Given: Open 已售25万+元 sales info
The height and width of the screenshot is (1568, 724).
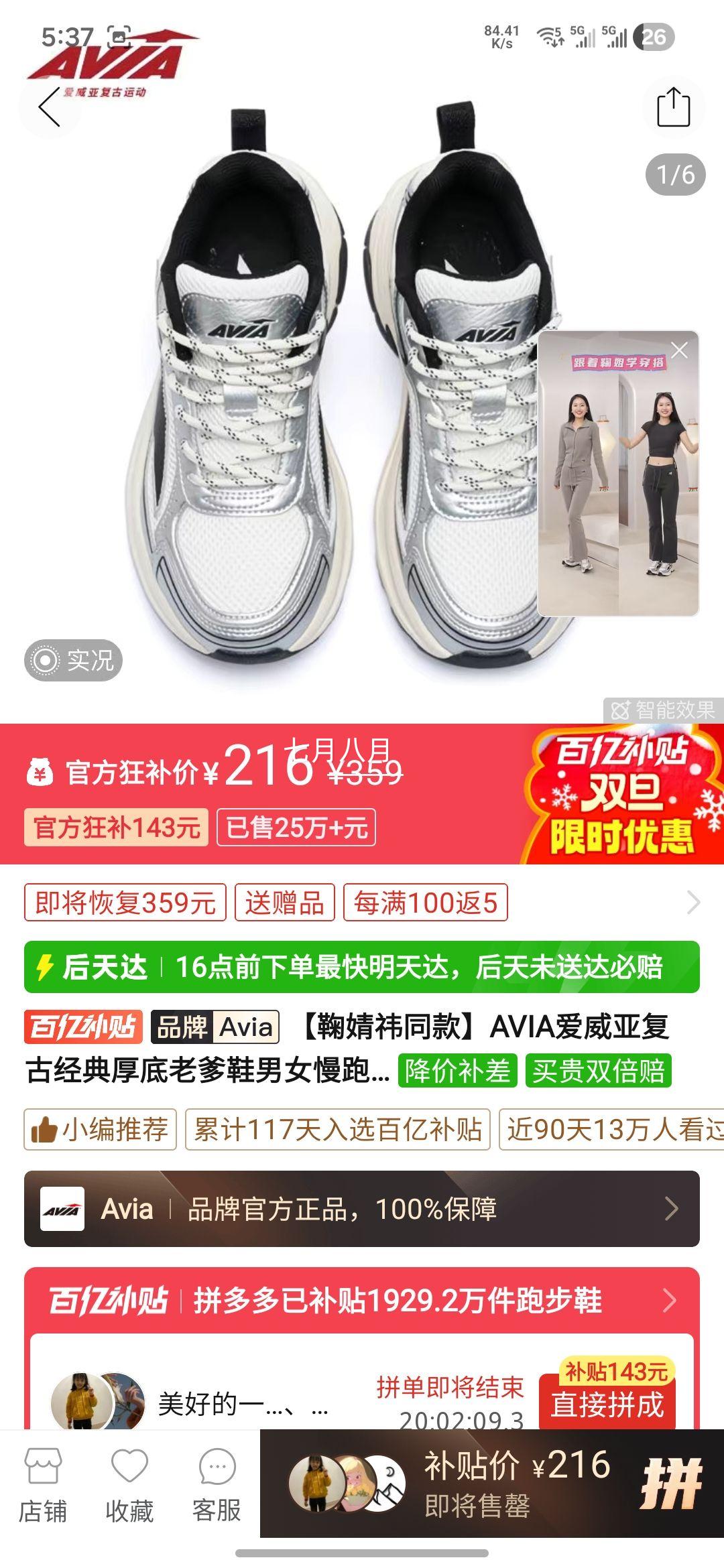Looking at the screenshot, I should tap(296, 829).
